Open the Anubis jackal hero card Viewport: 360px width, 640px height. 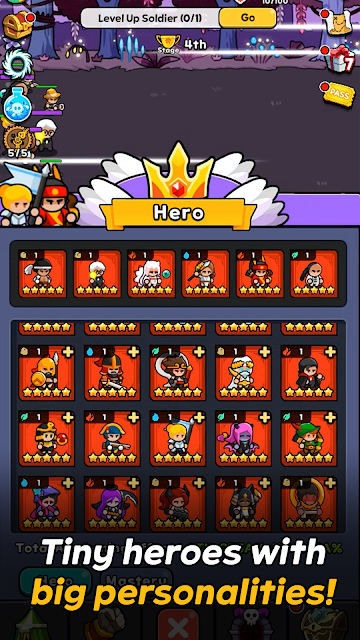click(x=243, y=504)
